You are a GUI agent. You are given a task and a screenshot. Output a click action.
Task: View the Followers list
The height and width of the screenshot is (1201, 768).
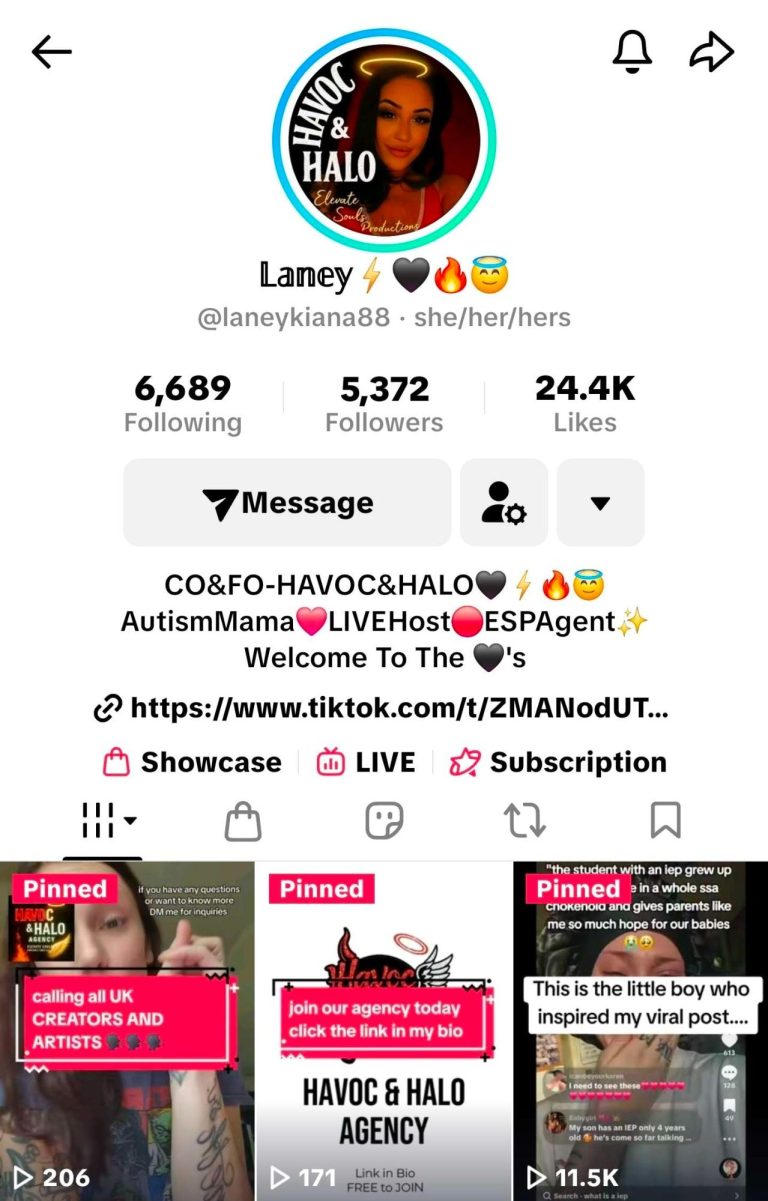pos(384,403)
